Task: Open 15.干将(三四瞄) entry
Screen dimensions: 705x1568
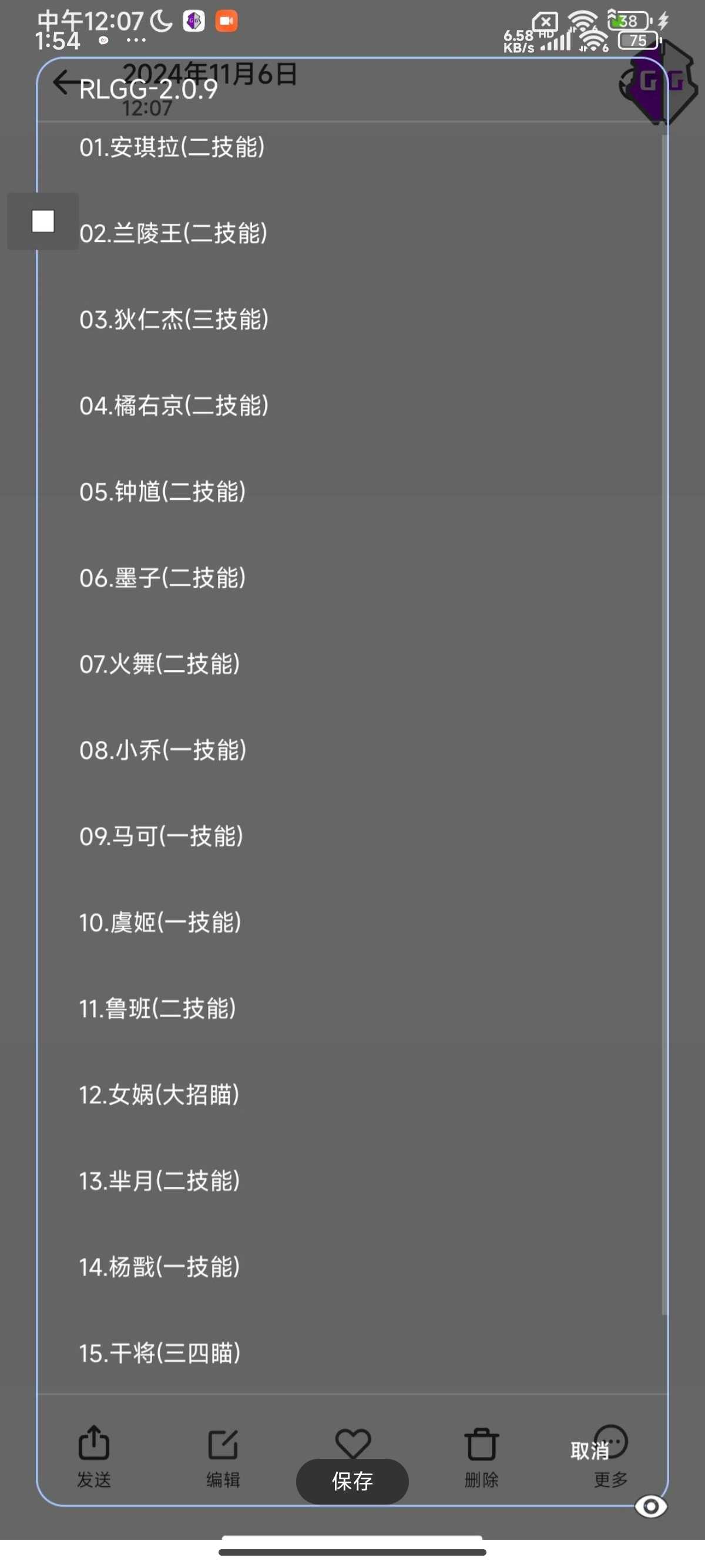Action: pos(160,1354)
